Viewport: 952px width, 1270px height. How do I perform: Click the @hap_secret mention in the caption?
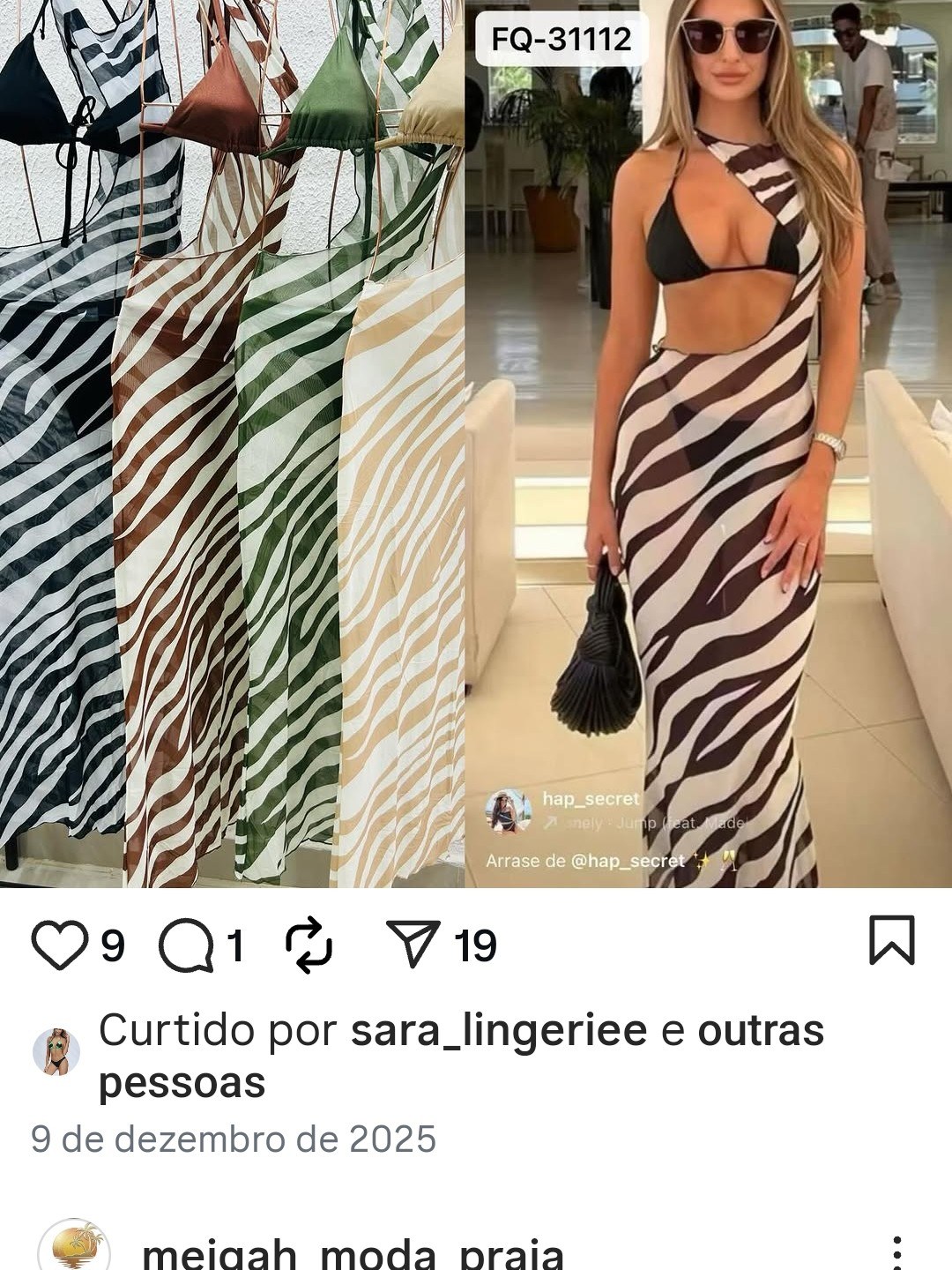coord(628,860)
